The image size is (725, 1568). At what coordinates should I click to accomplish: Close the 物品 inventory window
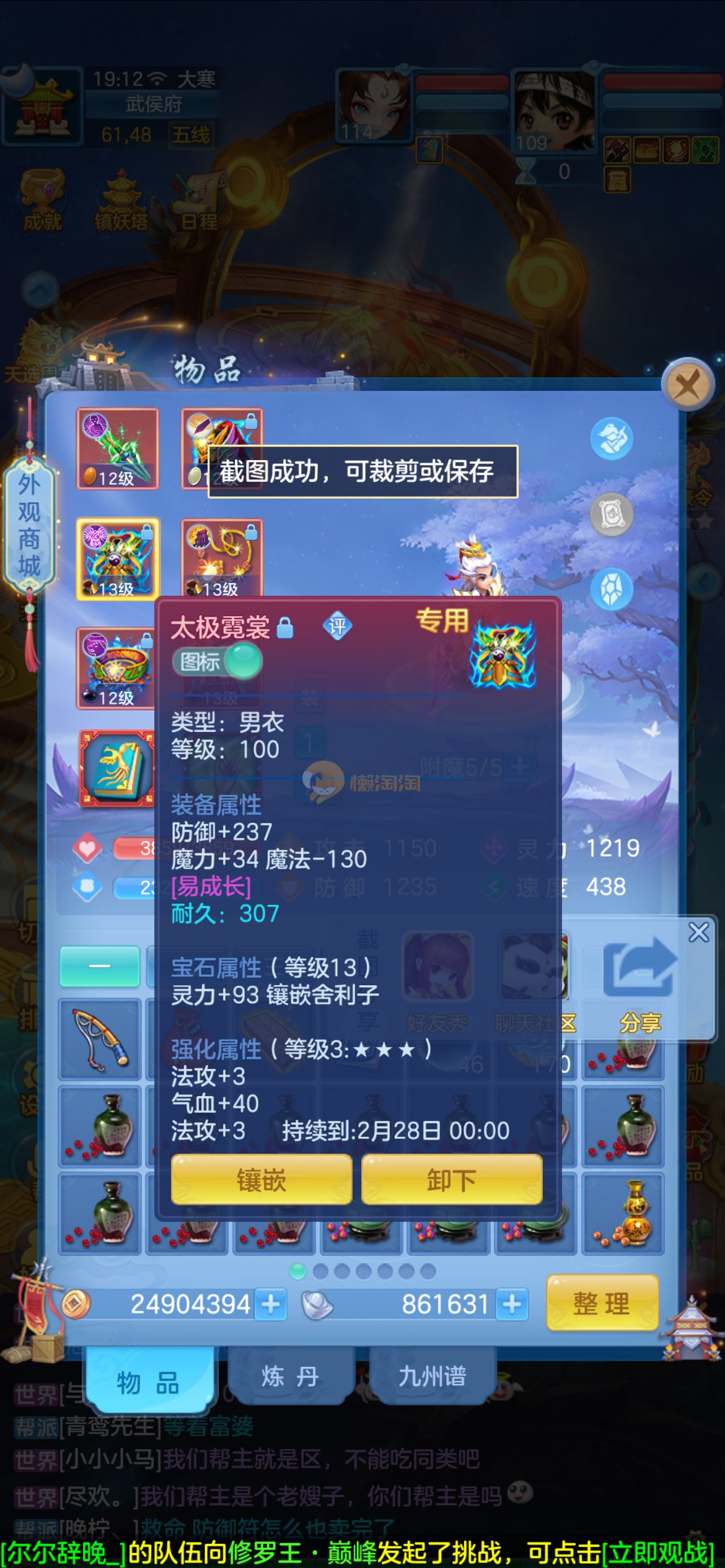[688, 384]
